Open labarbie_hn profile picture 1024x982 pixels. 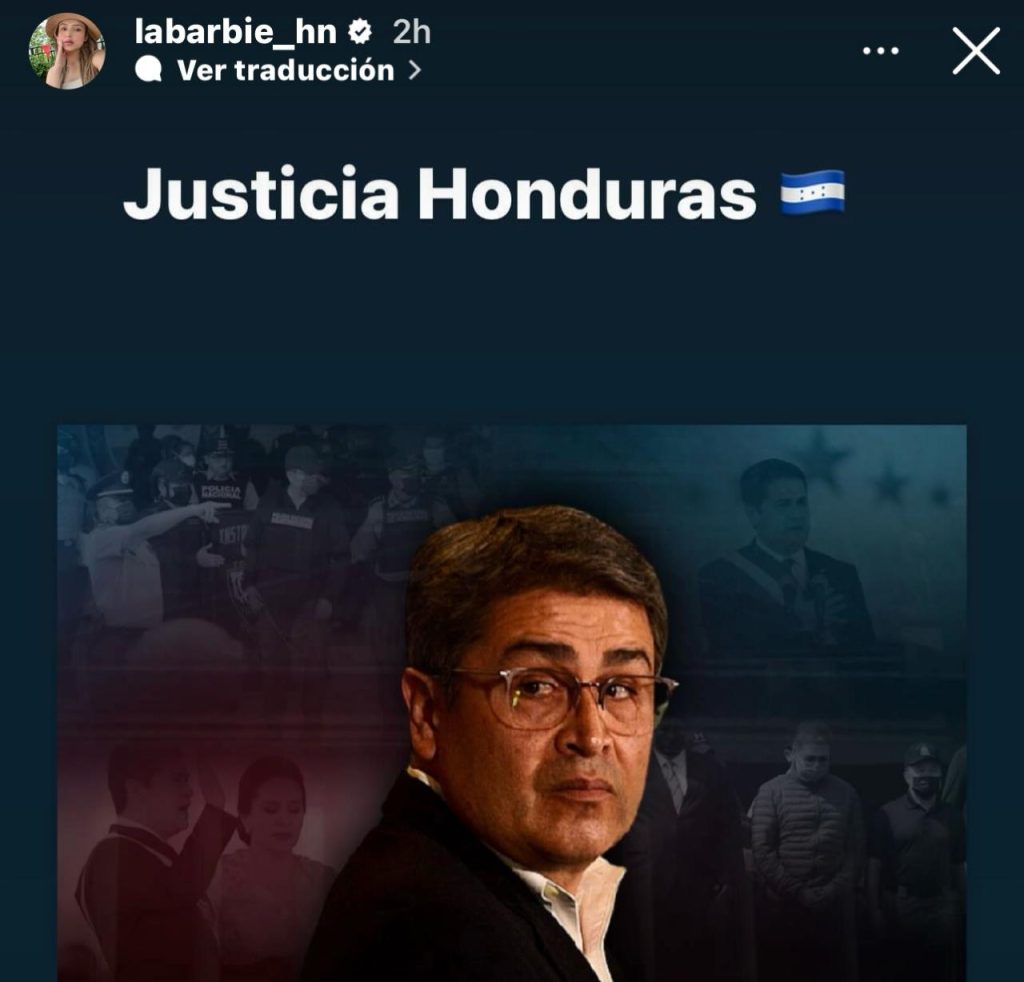[67, 50]
